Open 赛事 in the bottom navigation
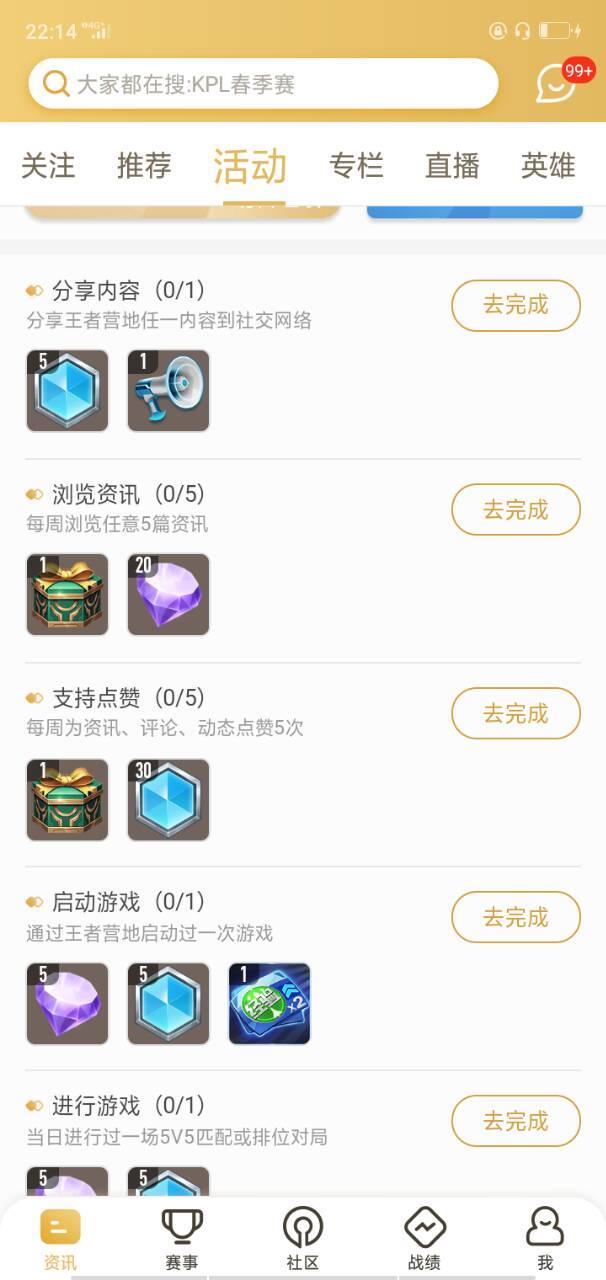 (x=182, y=1238)
